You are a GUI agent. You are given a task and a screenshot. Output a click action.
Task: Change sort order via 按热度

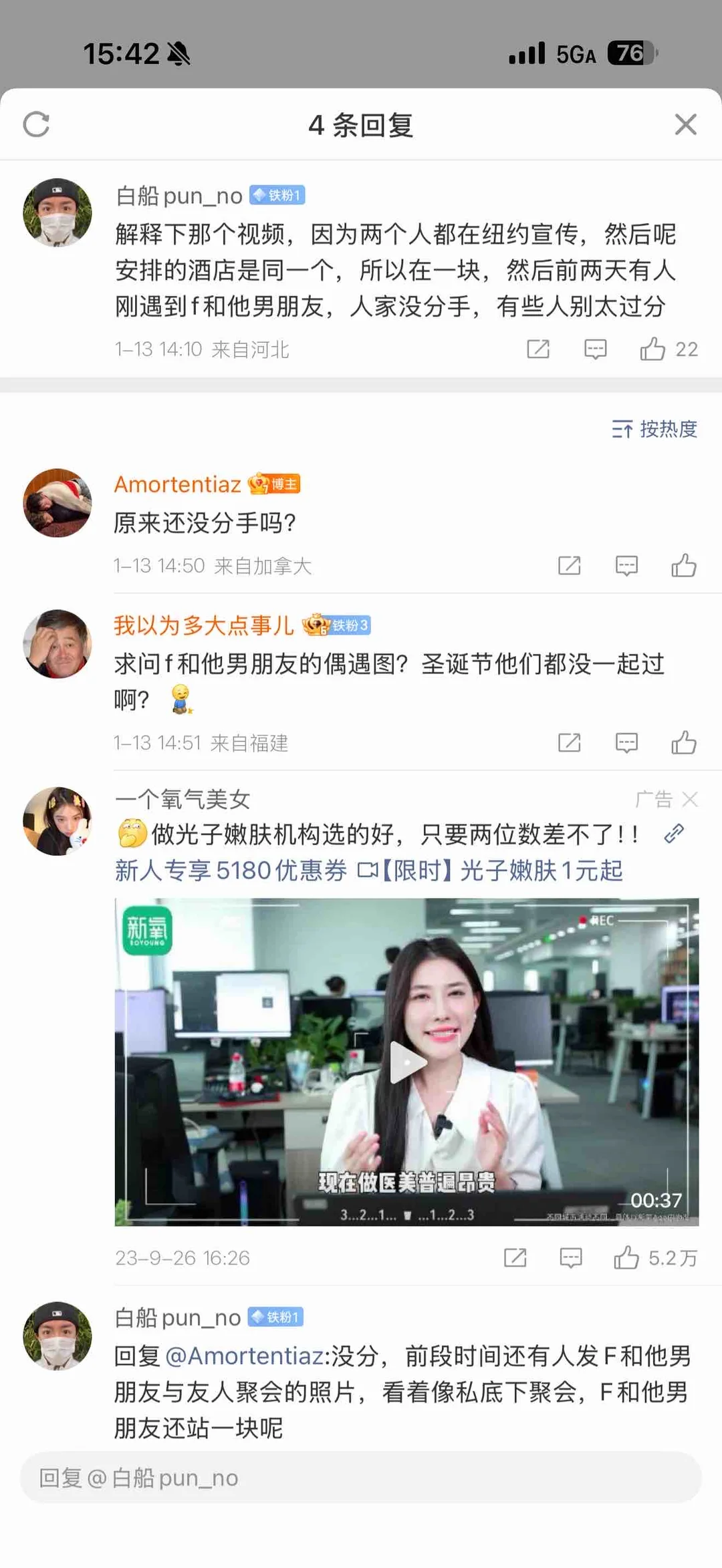654,429
